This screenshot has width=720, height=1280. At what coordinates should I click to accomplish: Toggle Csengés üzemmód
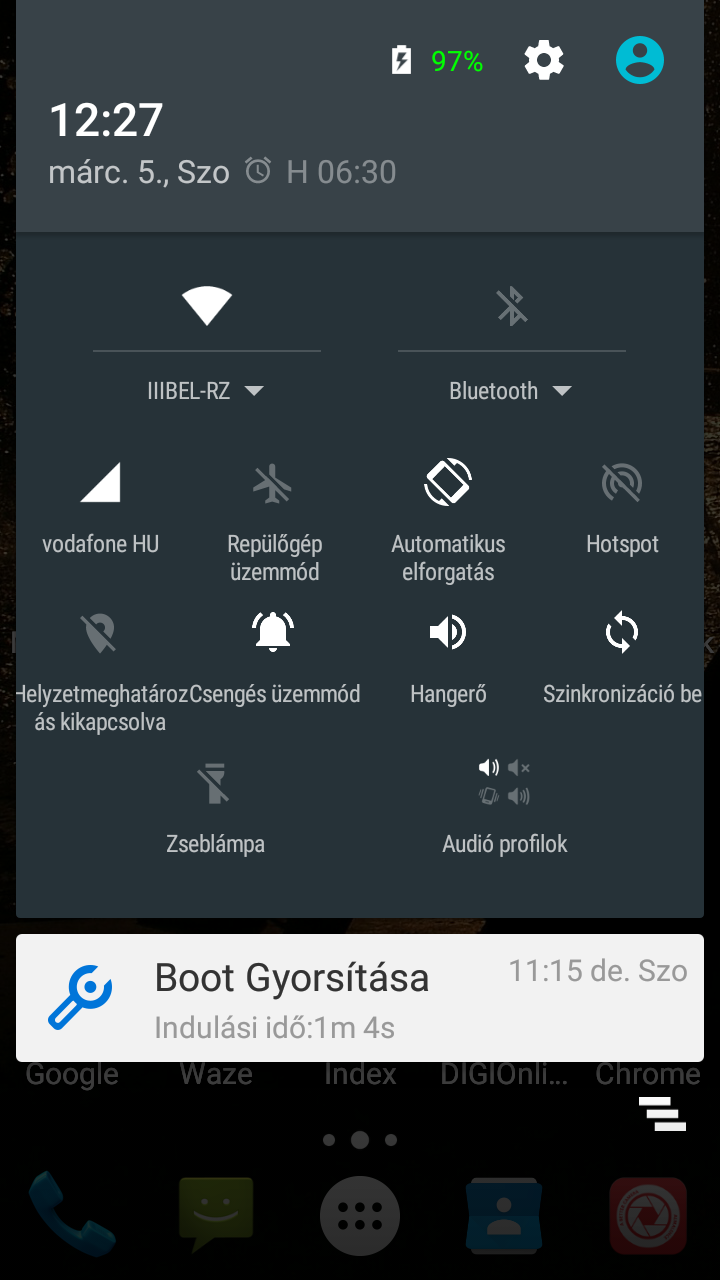point(274,660)
